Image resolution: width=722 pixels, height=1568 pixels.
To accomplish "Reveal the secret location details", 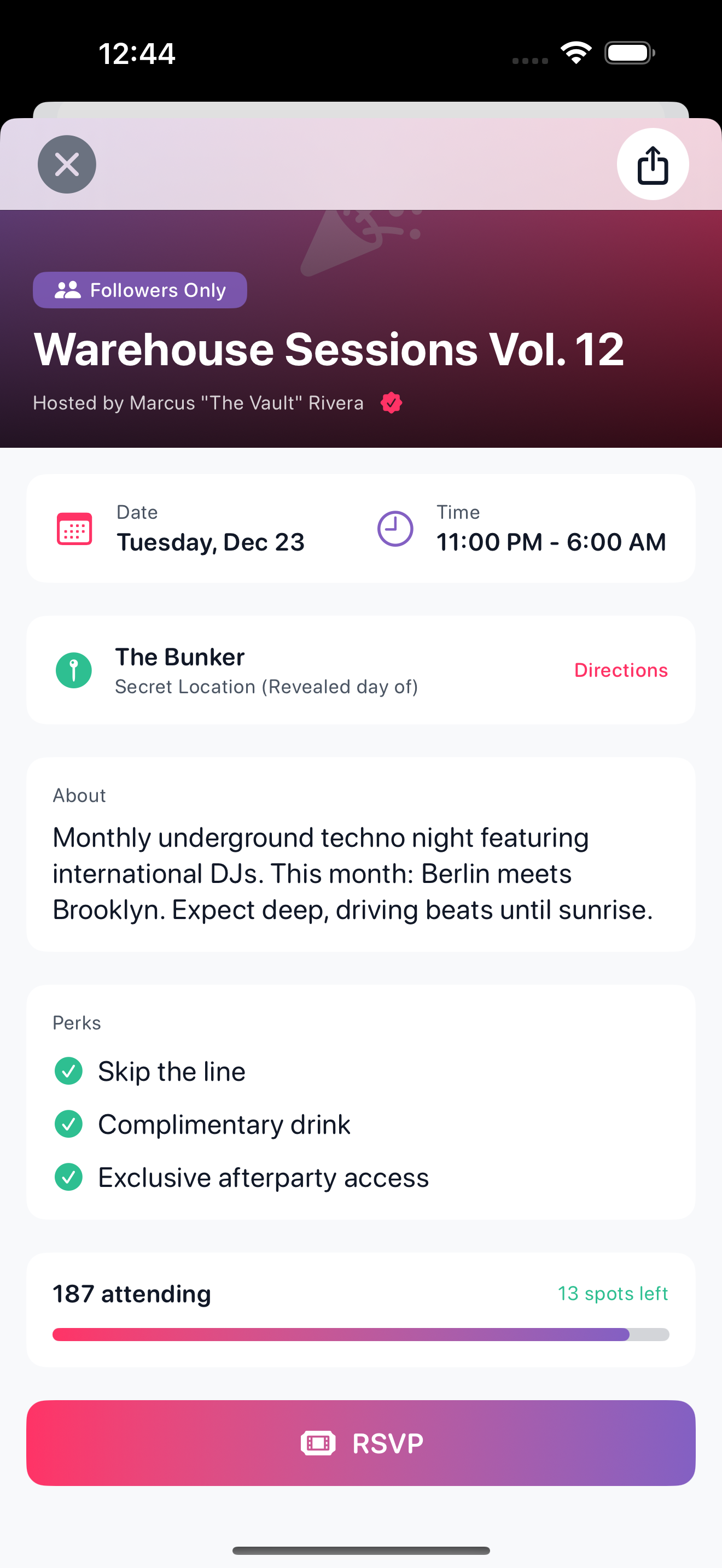I will [266, 687].
